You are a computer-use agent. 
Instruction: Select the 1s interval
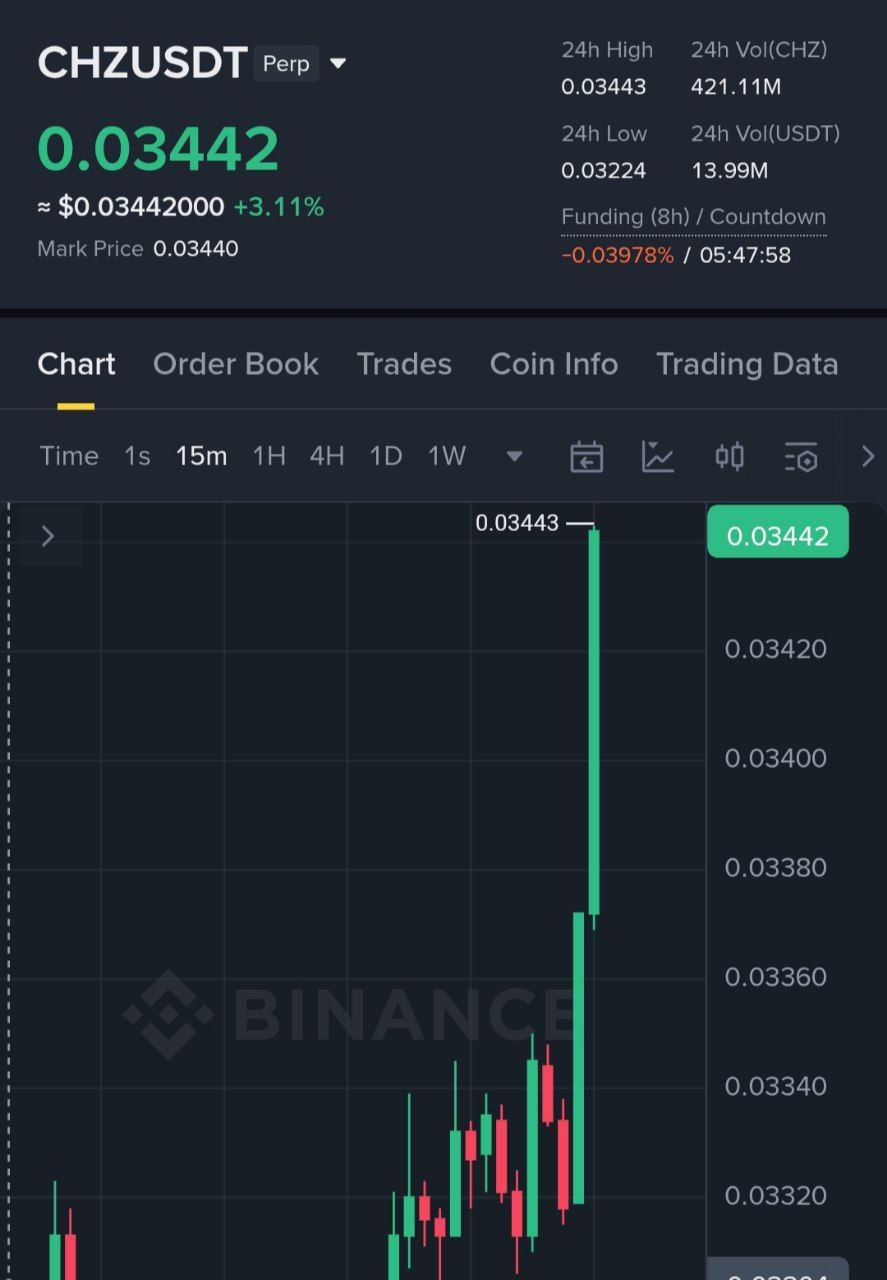[136, 456]
